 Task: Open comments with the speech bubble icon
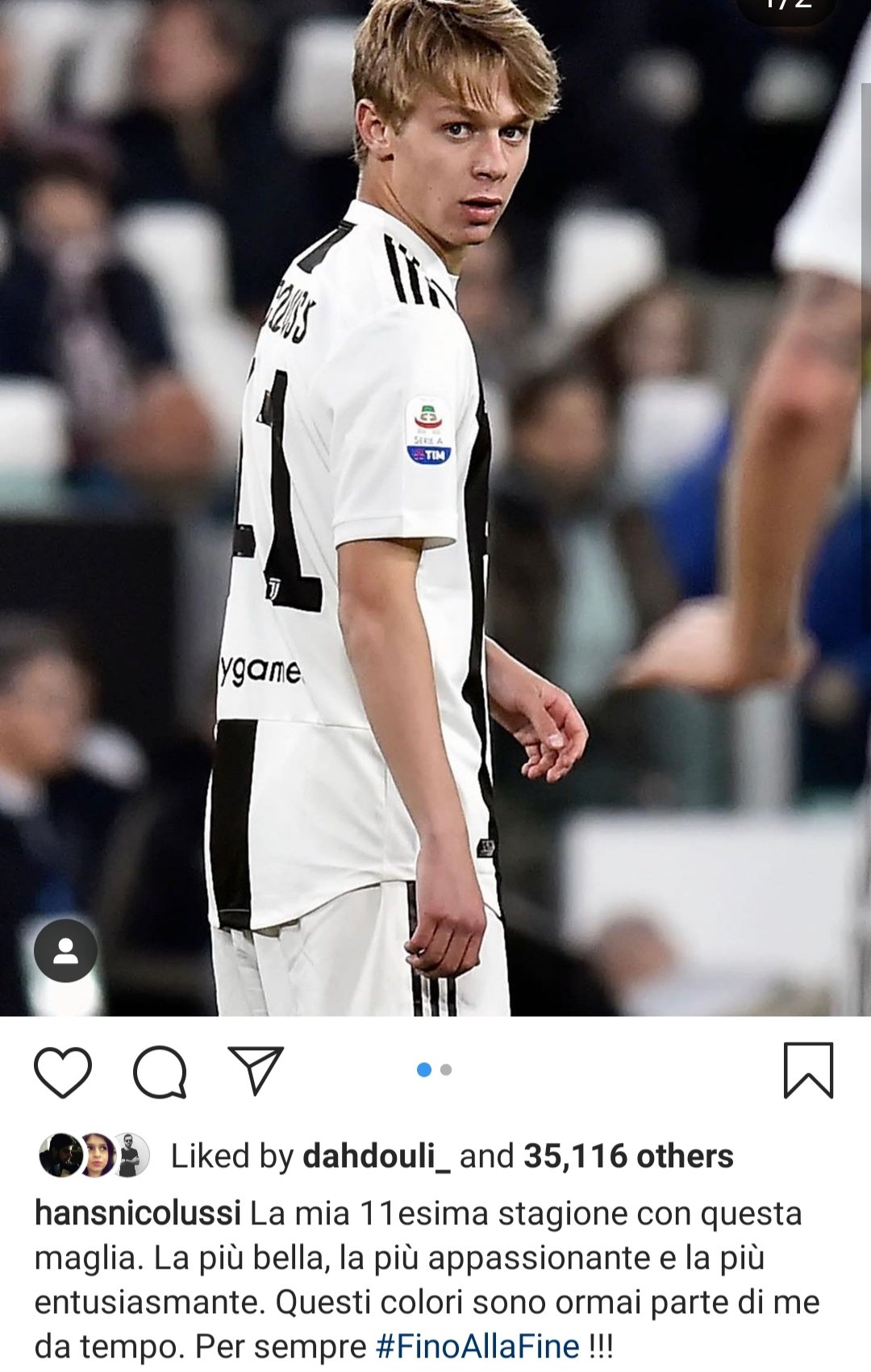click(160, 1072)
